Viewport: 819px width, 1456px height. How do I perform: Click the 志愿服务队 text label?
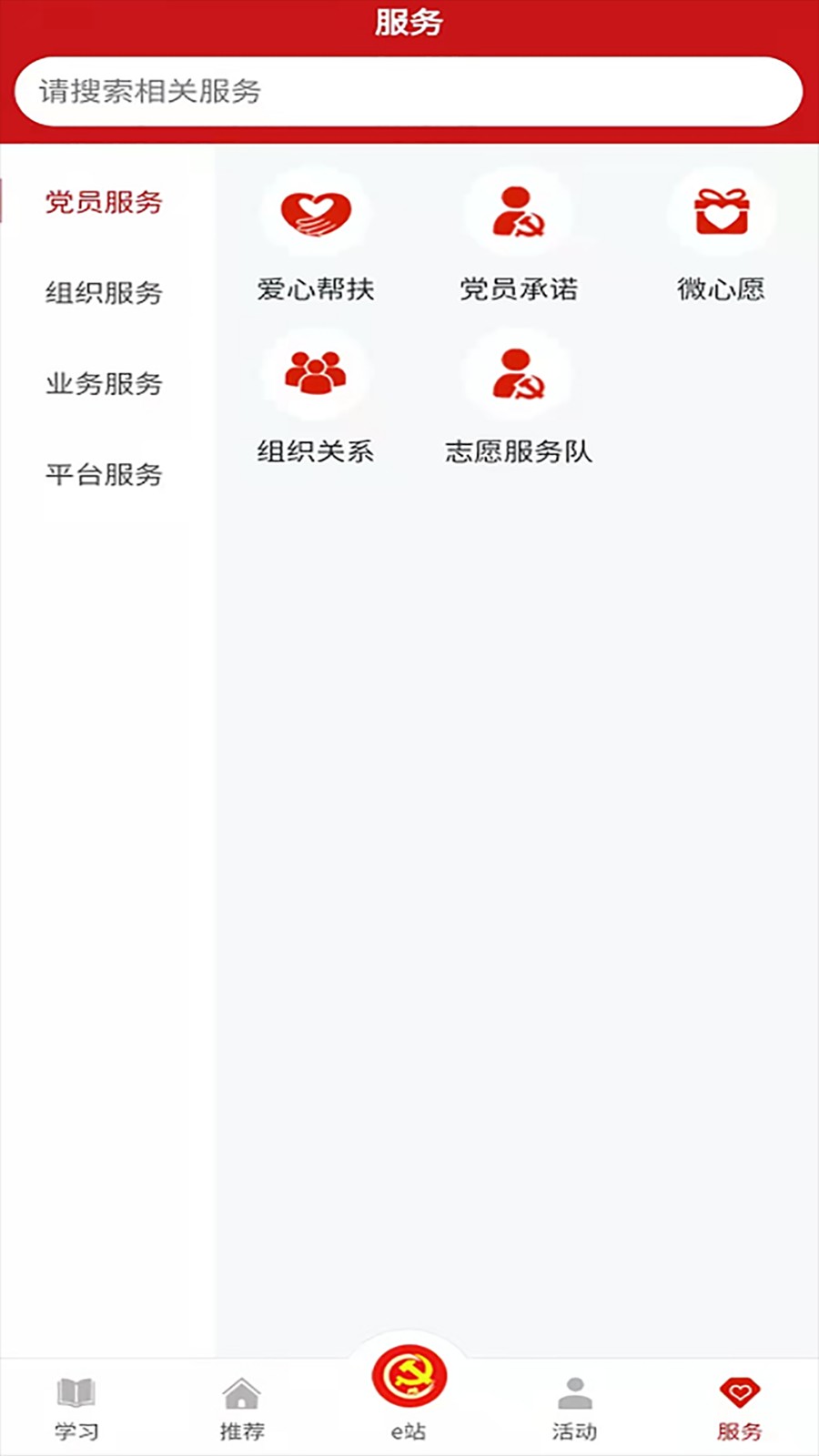pyautogui.click(x=517, y=451)
